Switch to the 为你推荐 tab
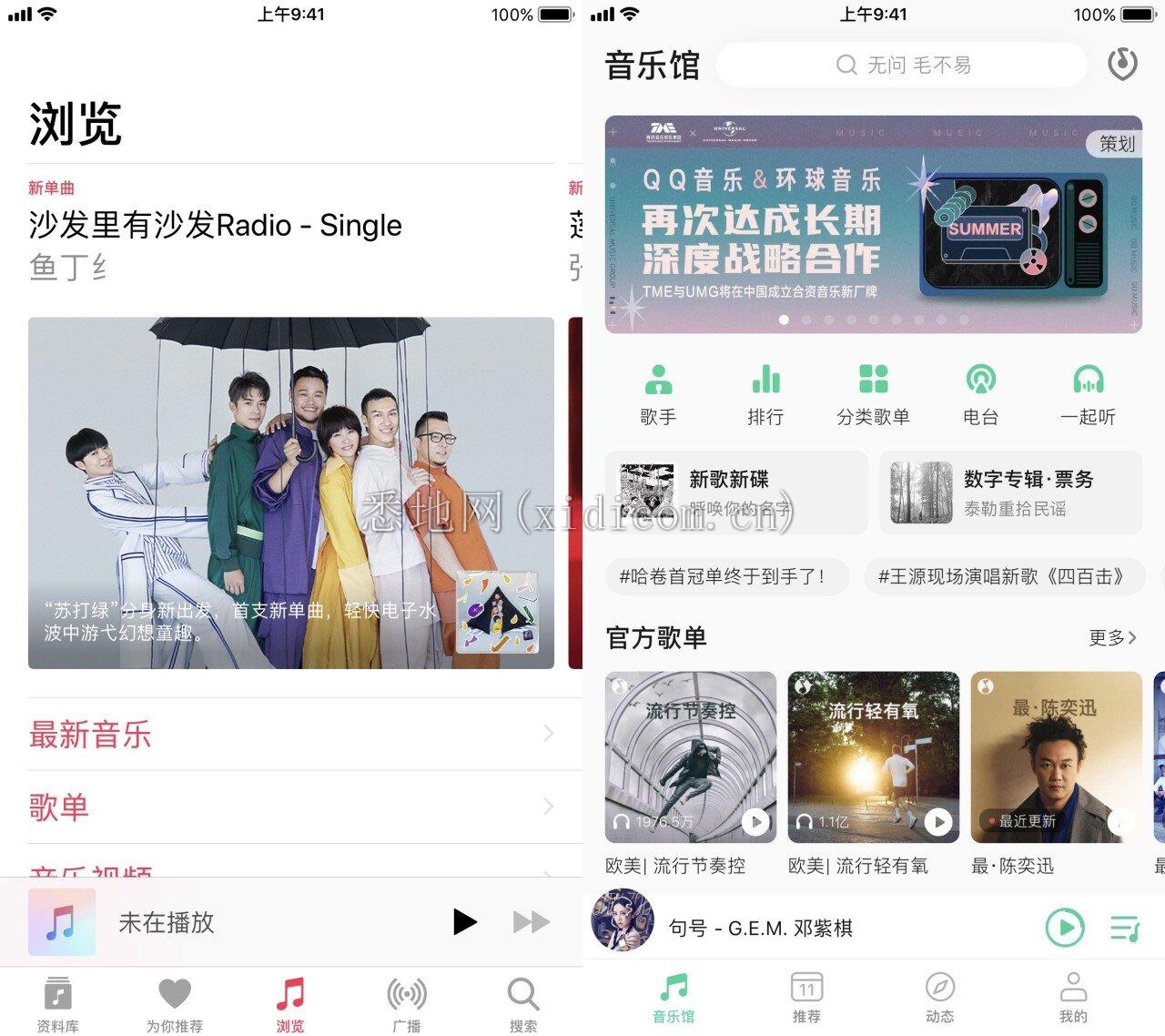This screenshot has height=1036, width=1165. pyautogui.click(x=175, y=1004)
